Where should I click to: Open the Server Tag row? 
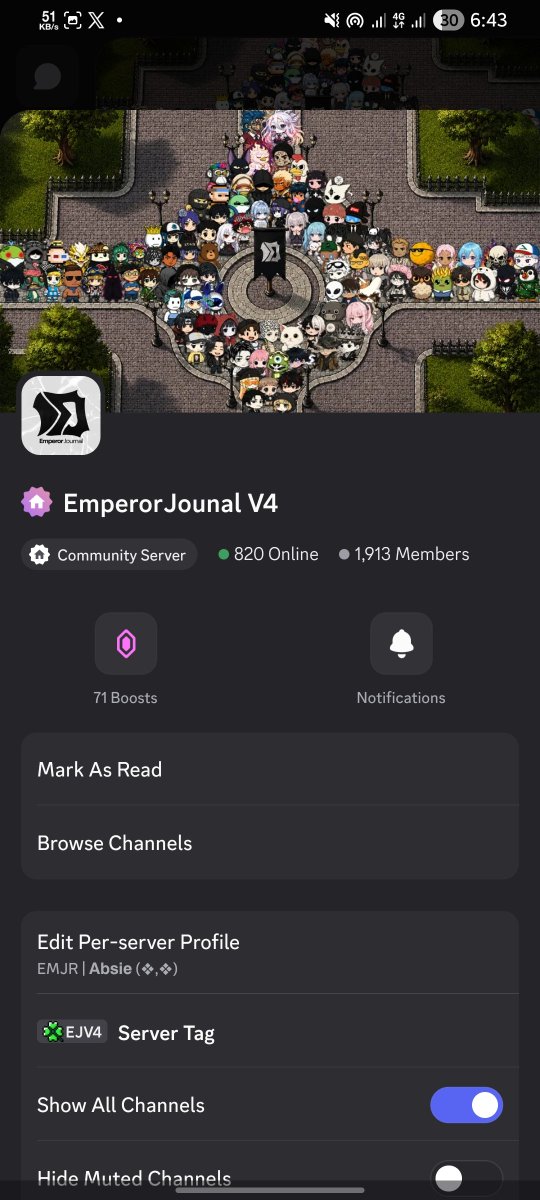pos(270,1032)
